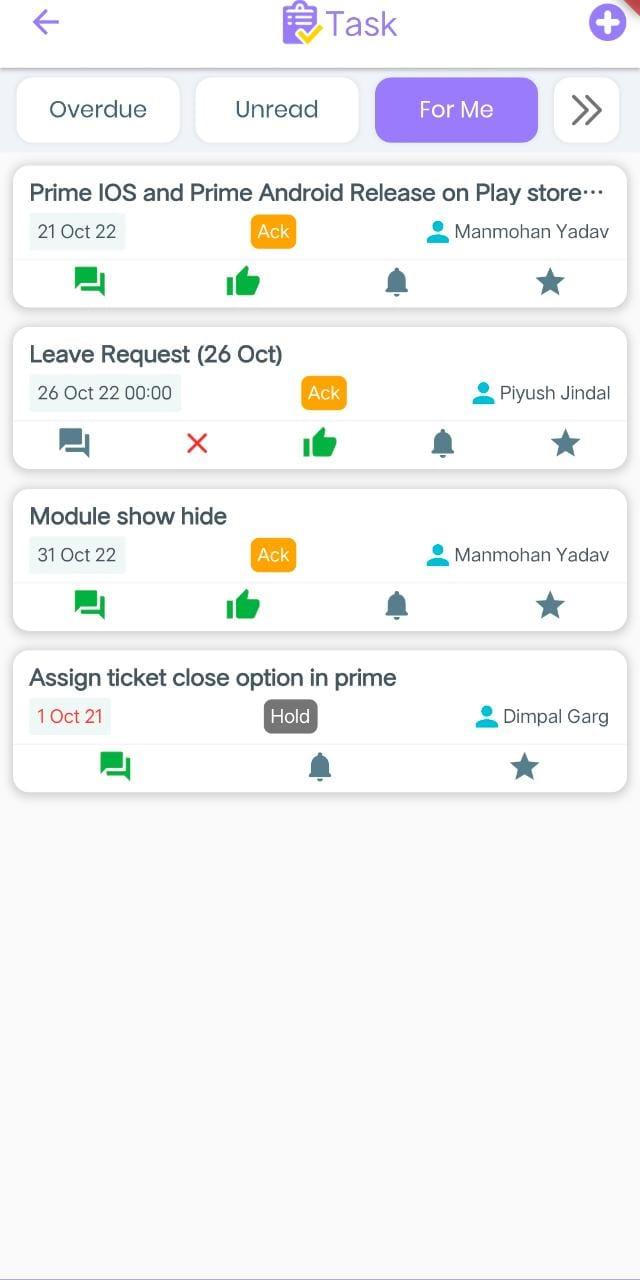Tap the bell on Module show hide
This screenshot has height=1280, width=640.
tap(397, 605)
